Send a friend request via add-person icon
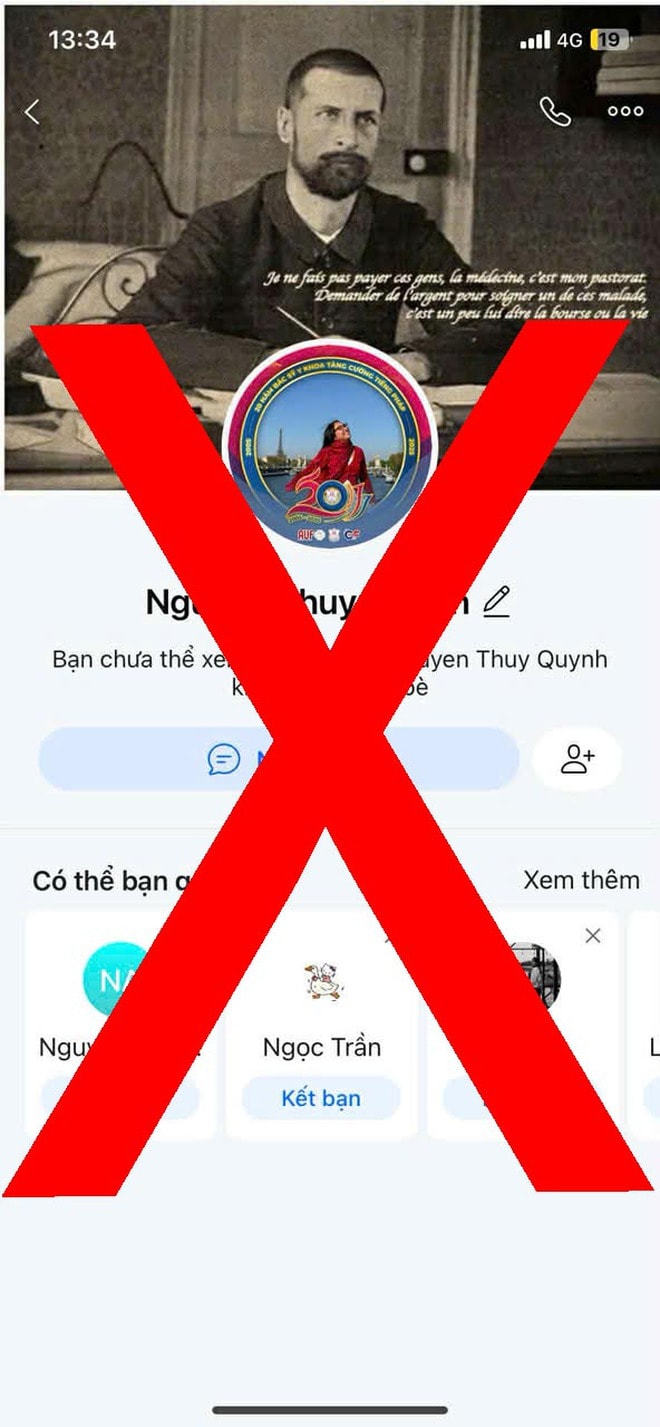The image size is (660, 1427). [577, 759]
